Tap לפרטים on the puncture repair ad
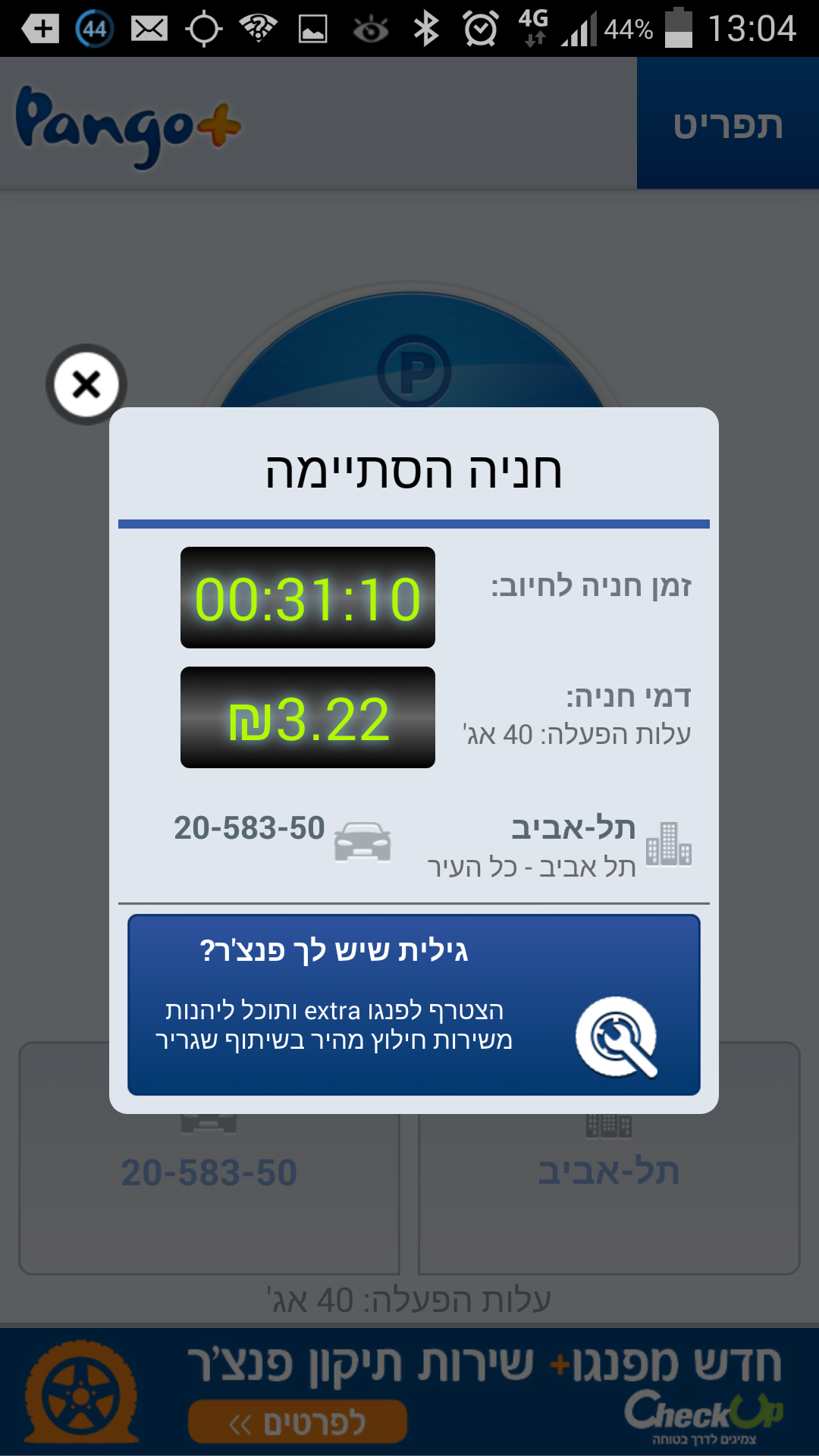The height and width of the screenshot is (1456, 819). 297,1422
